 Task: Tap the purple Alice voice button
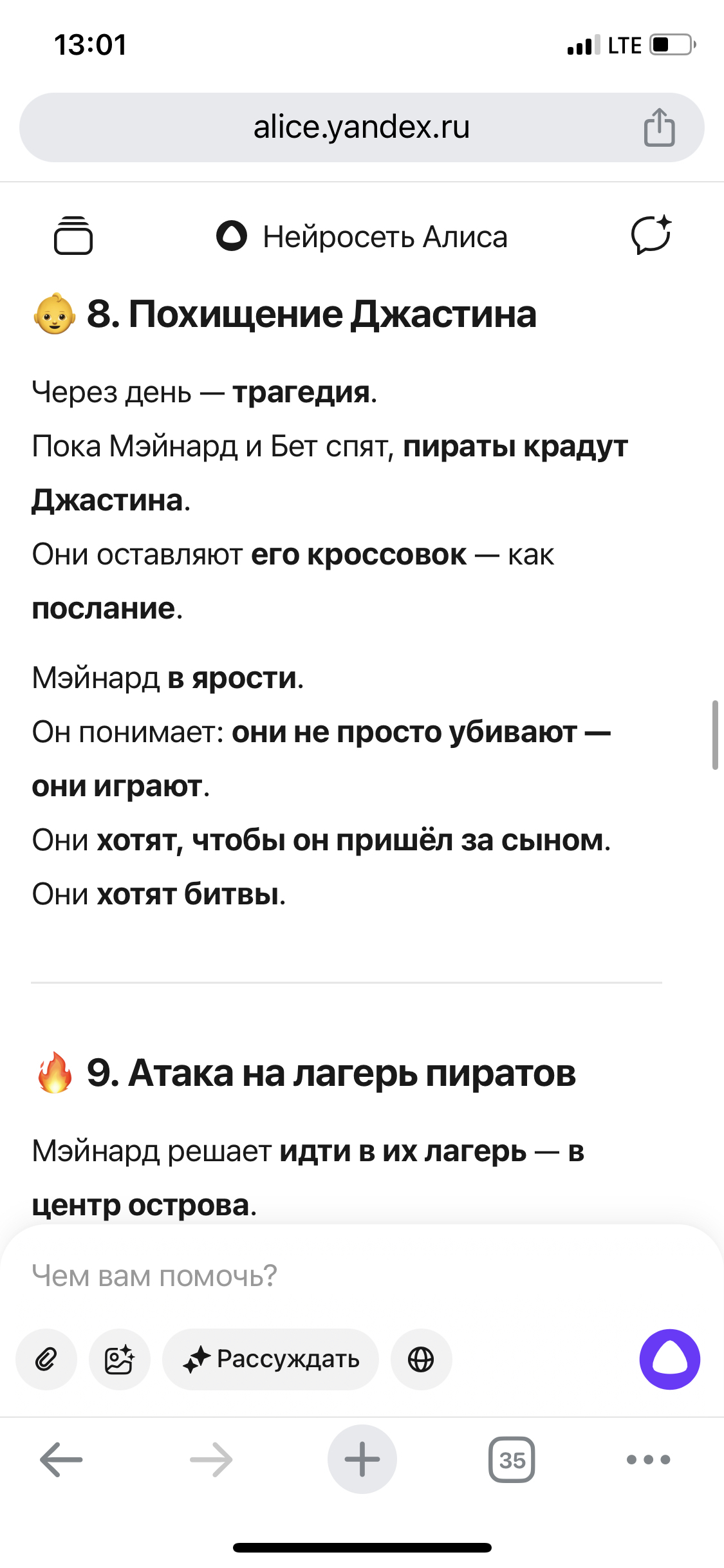(x=670, y=1359)
